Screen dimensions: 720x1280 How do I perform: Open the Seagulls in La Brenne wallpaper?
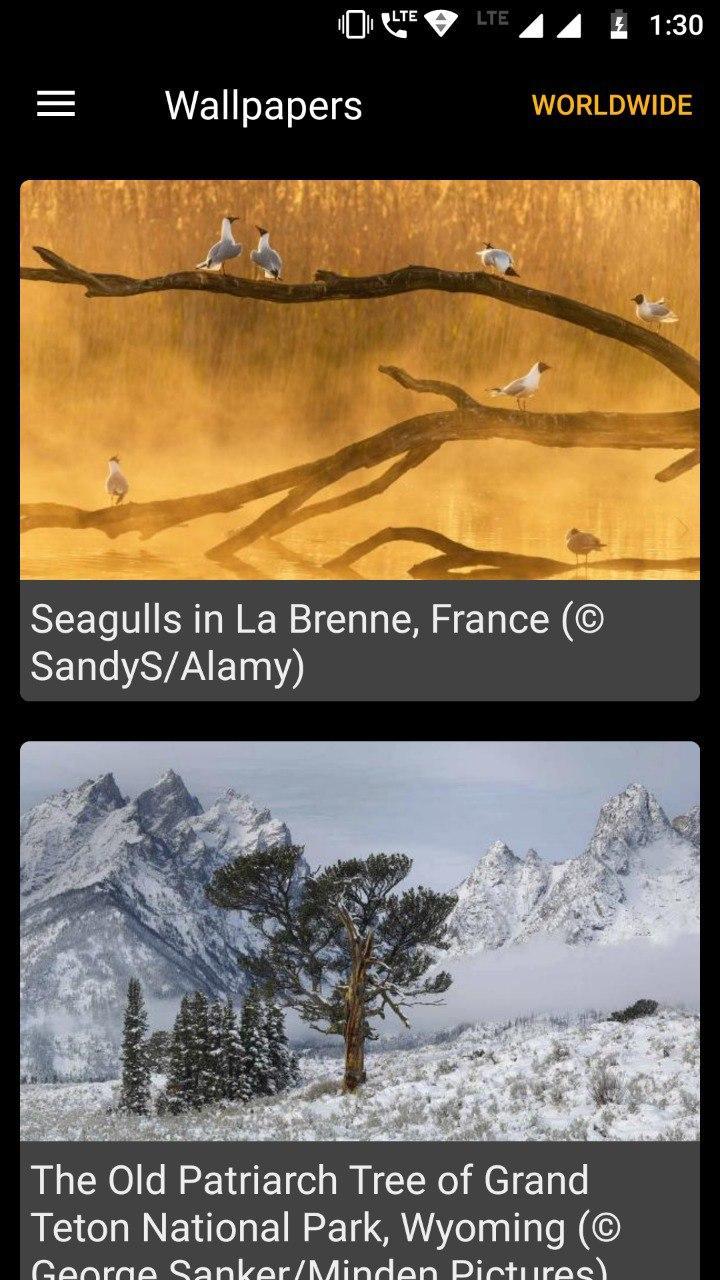tap(360, 380)
